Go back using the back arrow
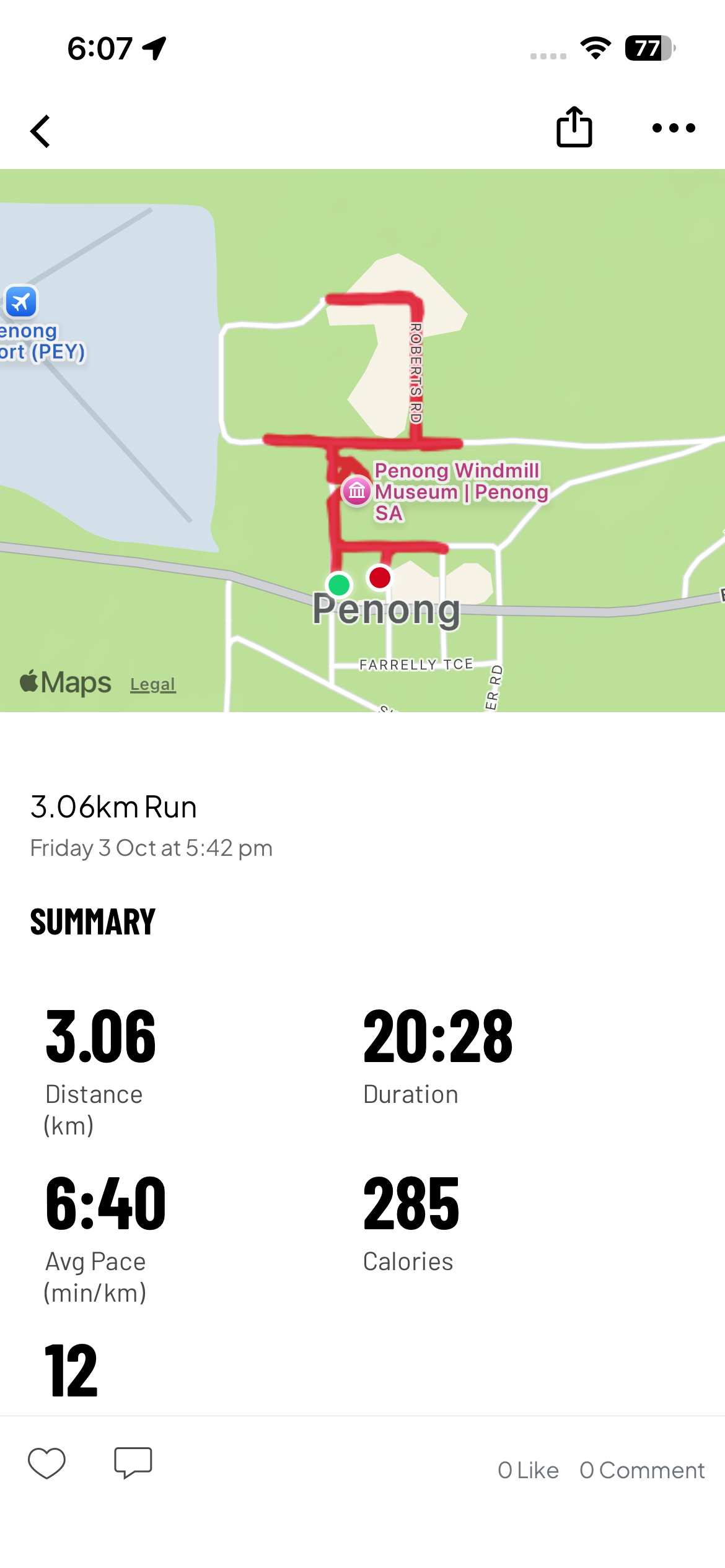The height and width of the screenshot is (1568, 725). point(41,131)
